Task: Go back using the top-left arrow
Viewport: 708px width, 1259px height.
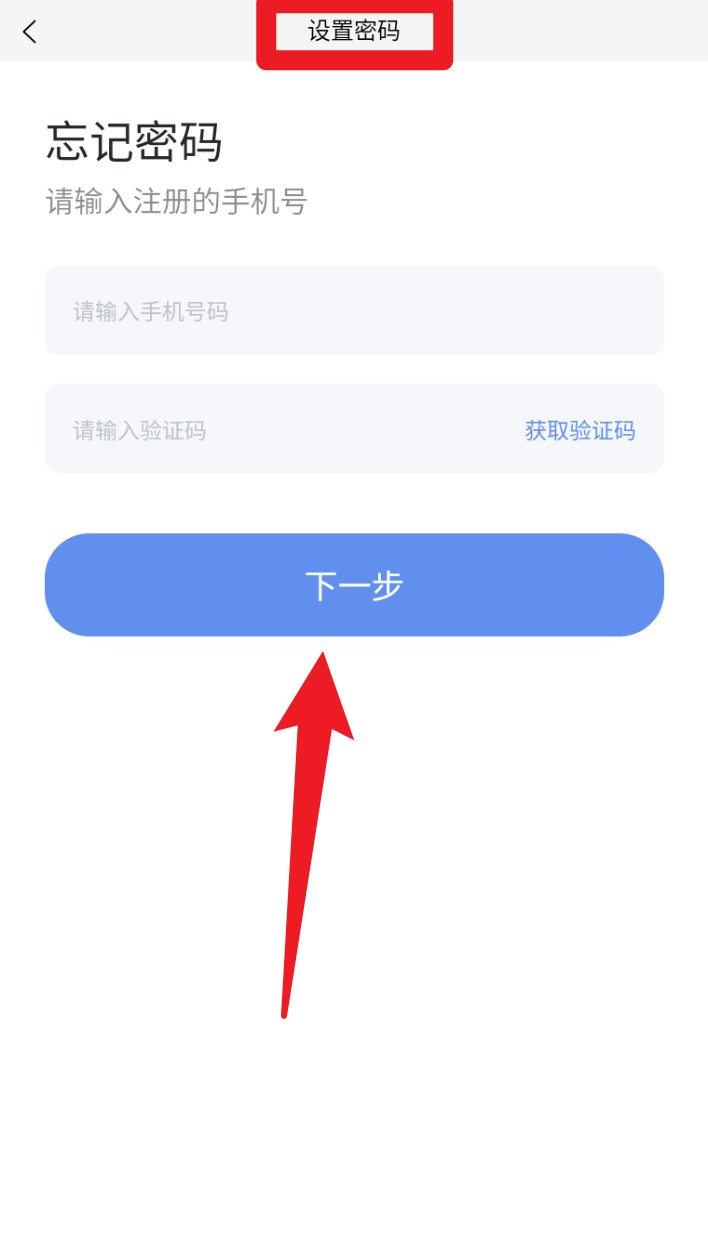Action: pyautogui.click(x=30, y=31)
